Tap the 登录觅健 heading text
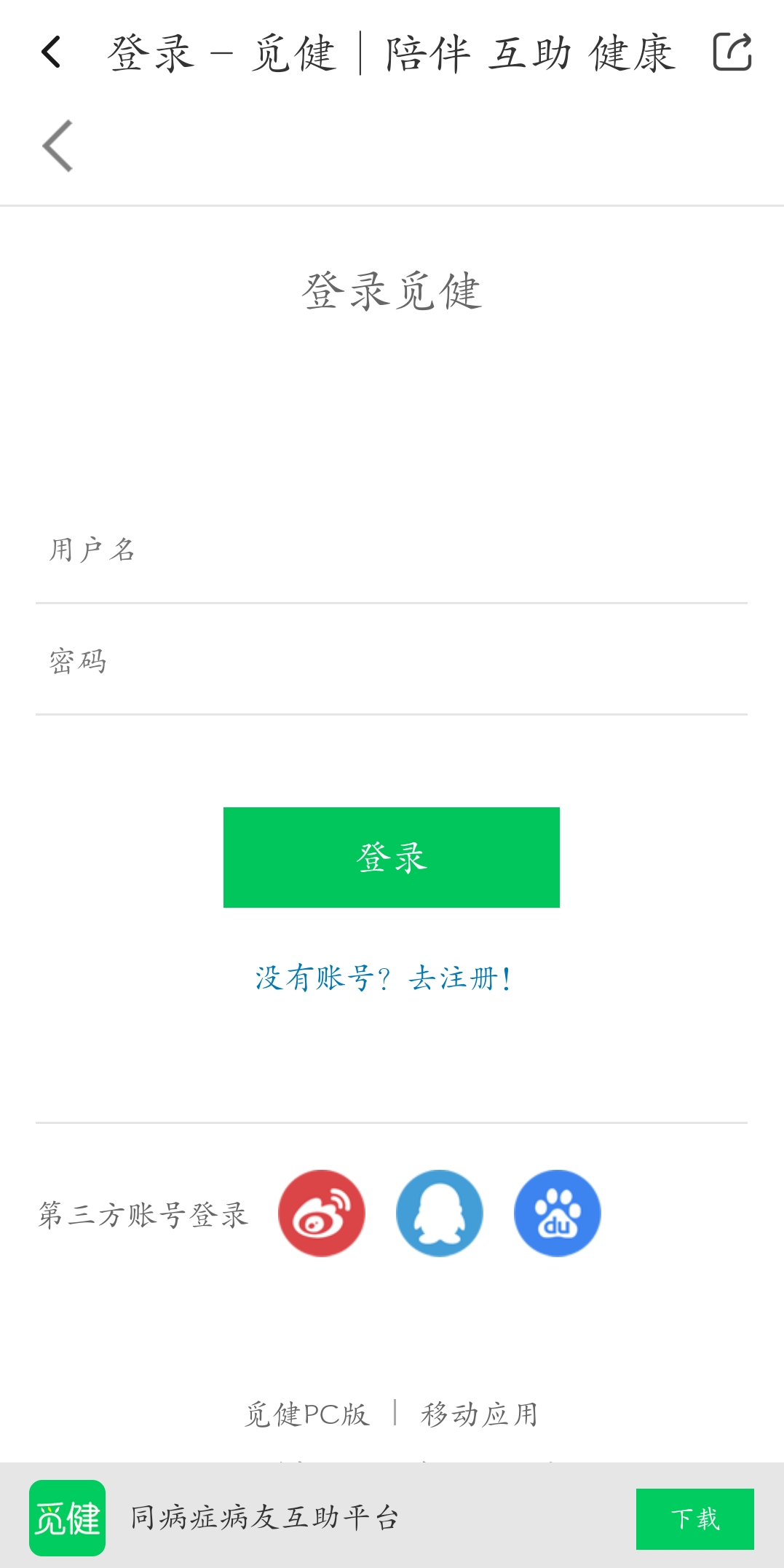Image resolution: width=784 pixels, height=1568 pixels. 392,291
